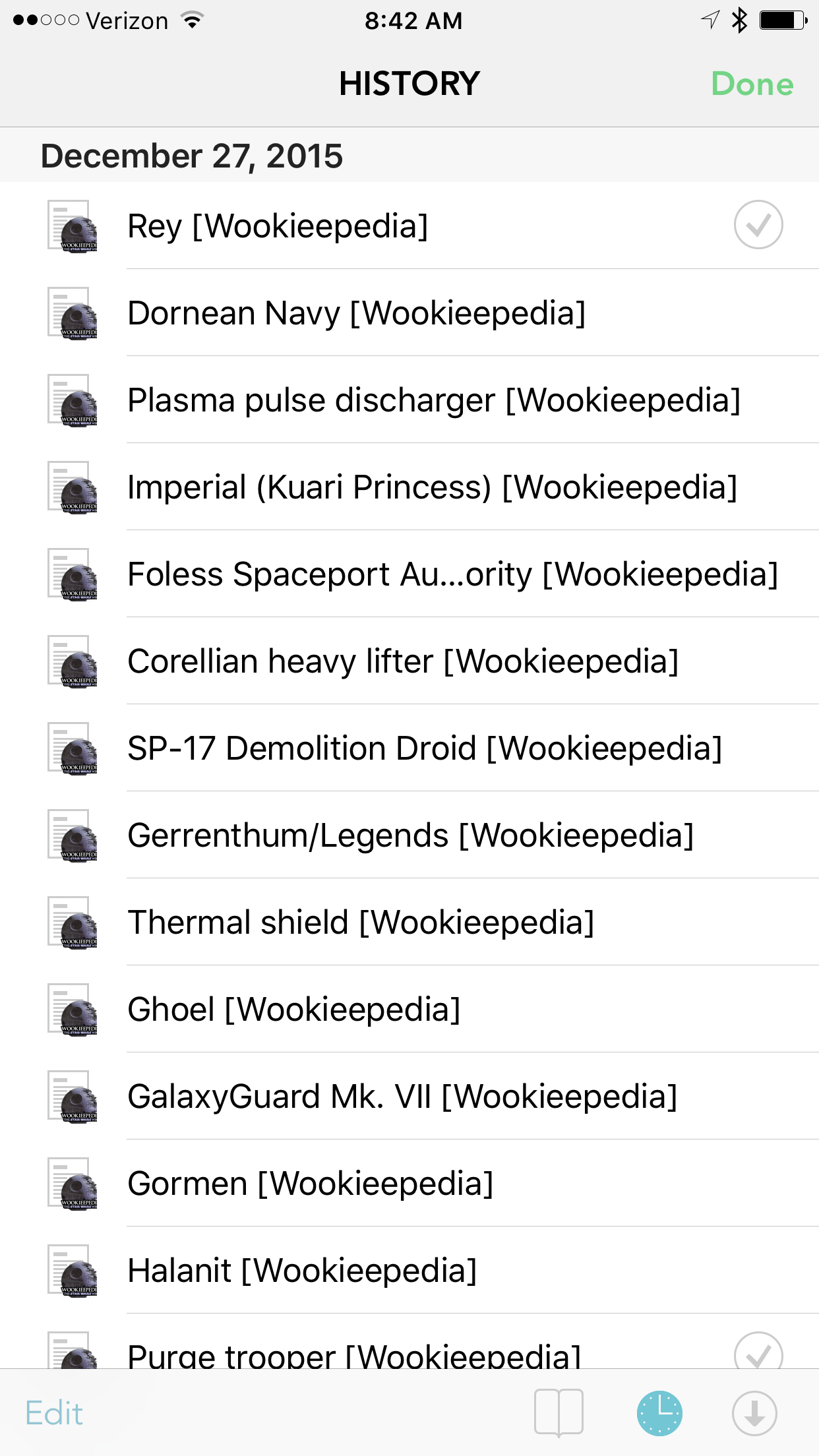Open the Halanit article
Image resolution: width=819 pixels, height=1456 pixels.
[x=301, y=1271]
